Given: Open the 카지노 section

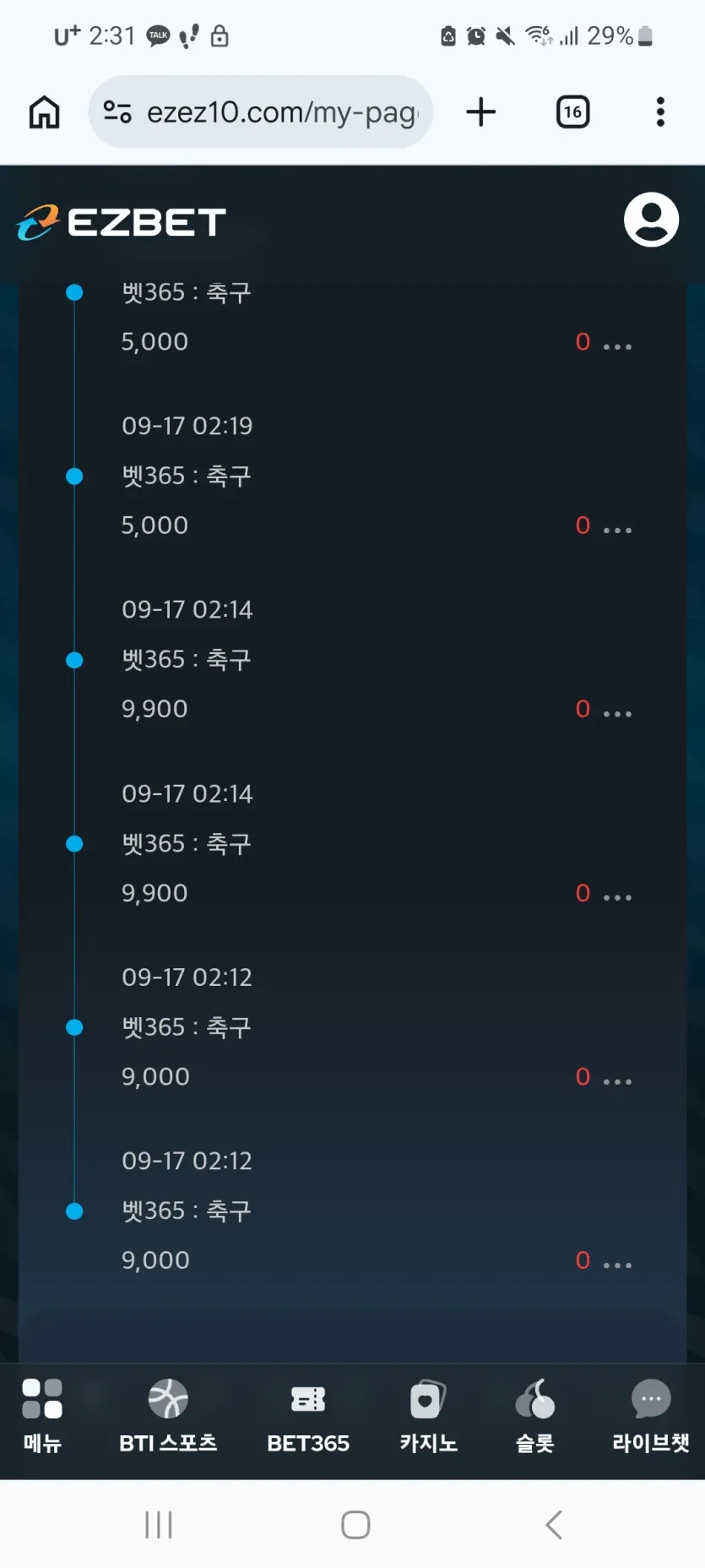Looking at the screenshot, I should [428, 1416].
